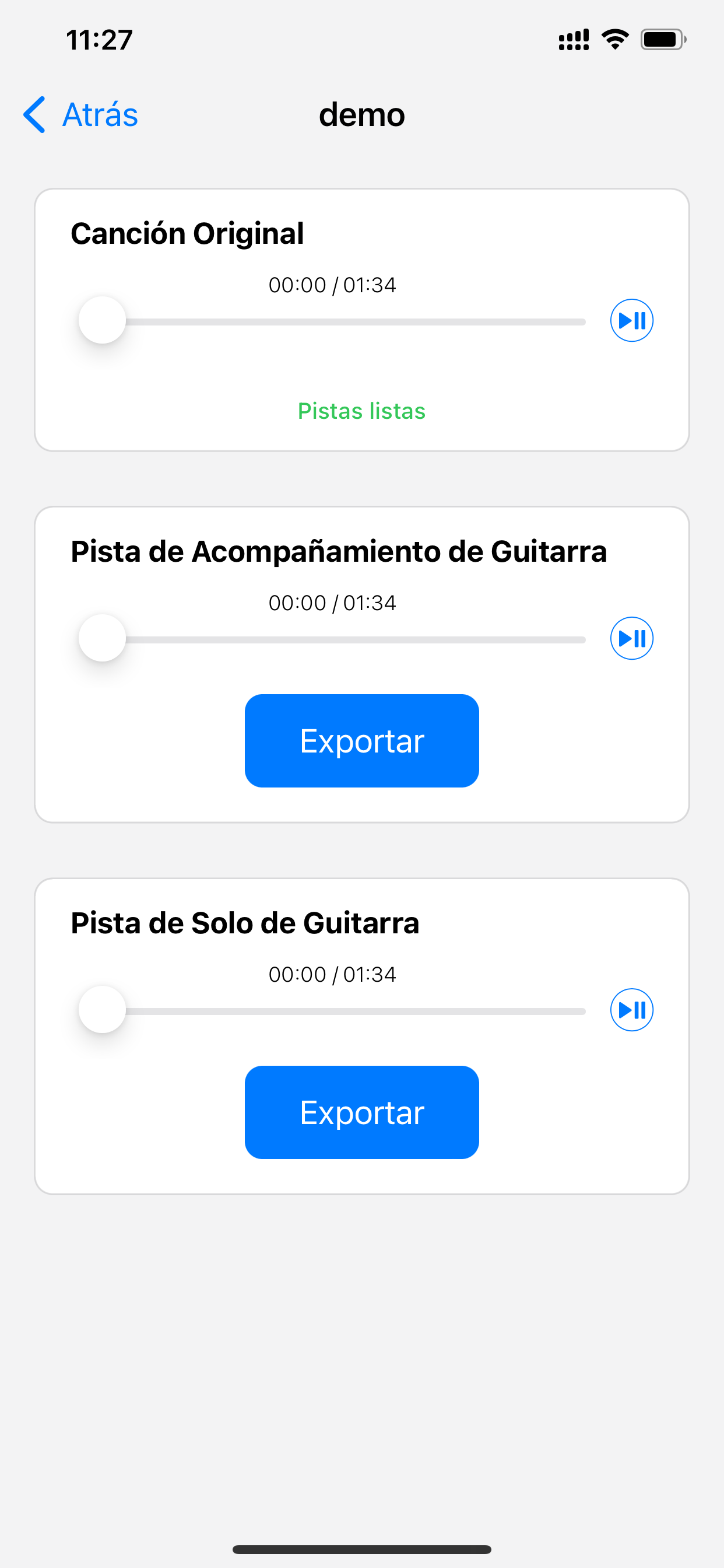Tap the Solo de Guitarra progress slider
This screenshot has height=1568, width=724.
(x=332, y=1010)
